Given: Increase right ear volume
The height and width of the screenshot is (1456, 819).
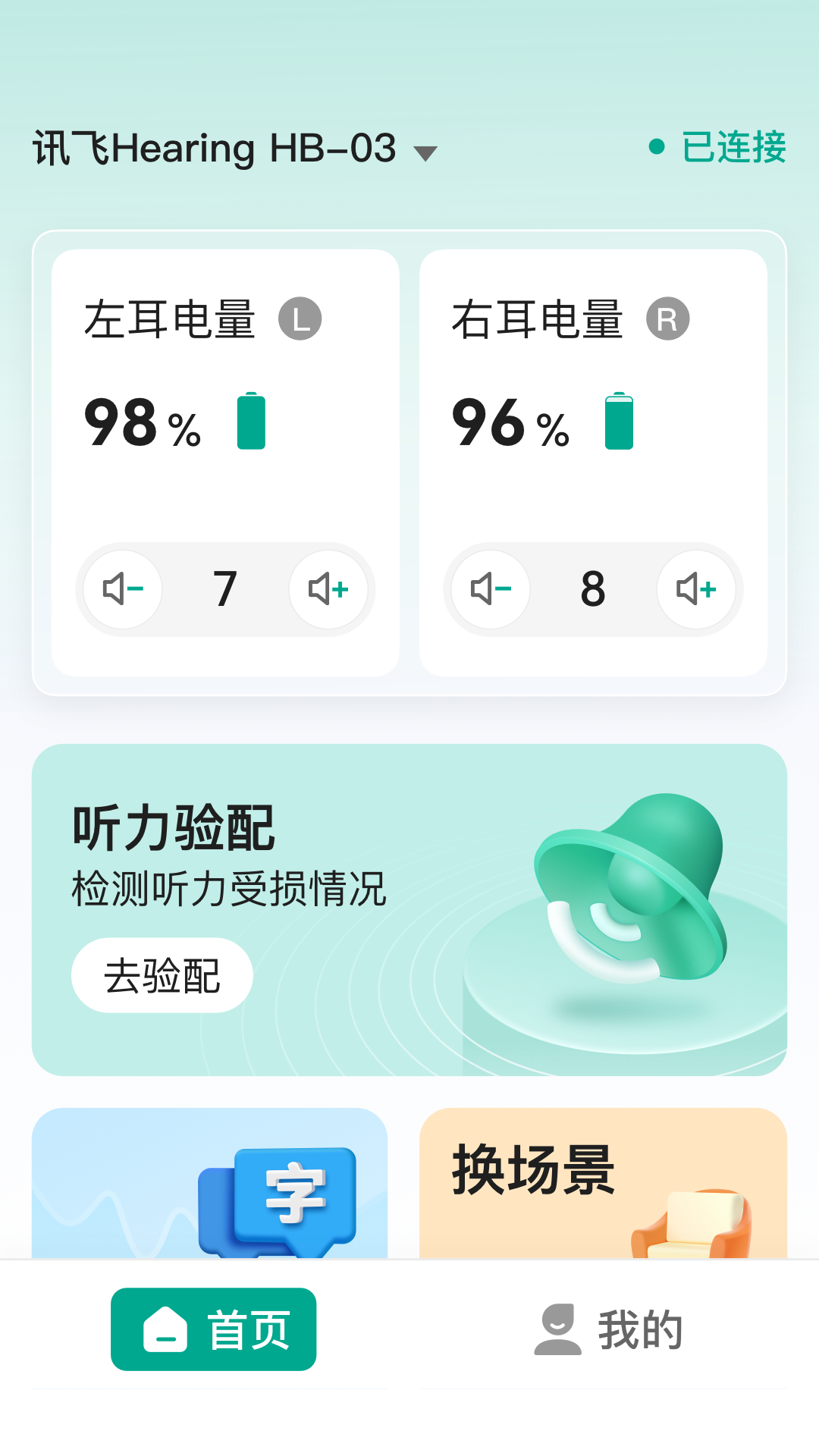Looking at the screenshot, I should [697, 590].
